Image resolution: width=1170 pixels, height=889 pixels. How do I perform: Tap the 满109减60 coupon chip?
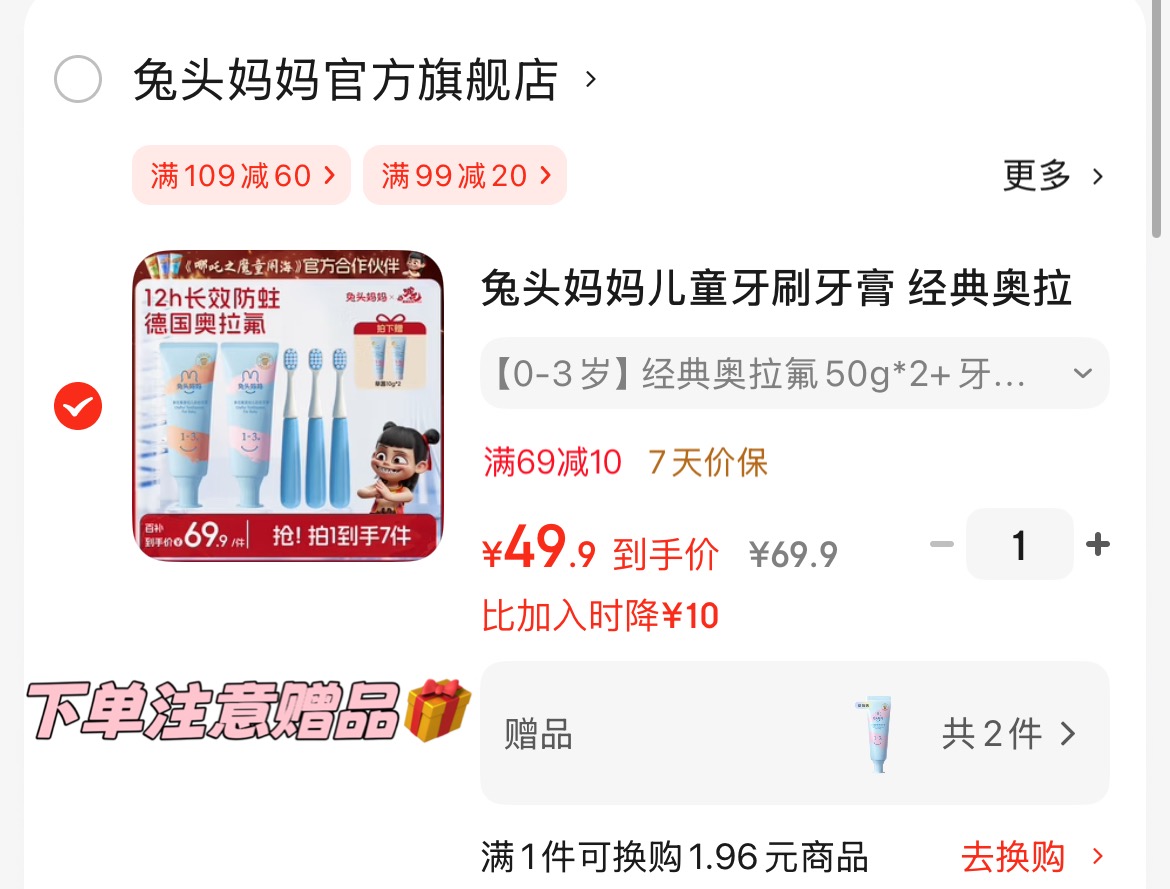tap(242, 176)
